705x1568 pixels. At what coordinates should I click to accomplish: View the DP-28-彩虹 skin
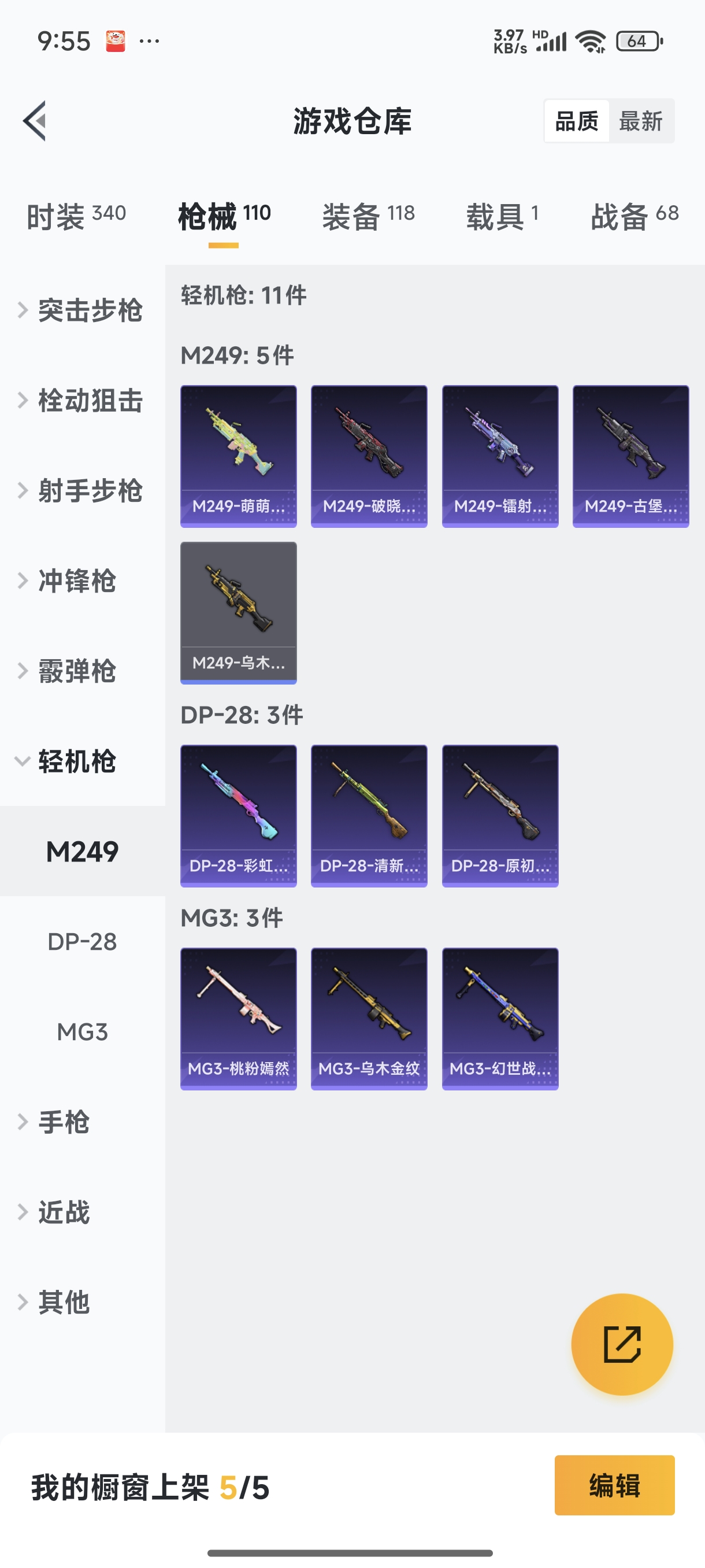coord(239,816)
